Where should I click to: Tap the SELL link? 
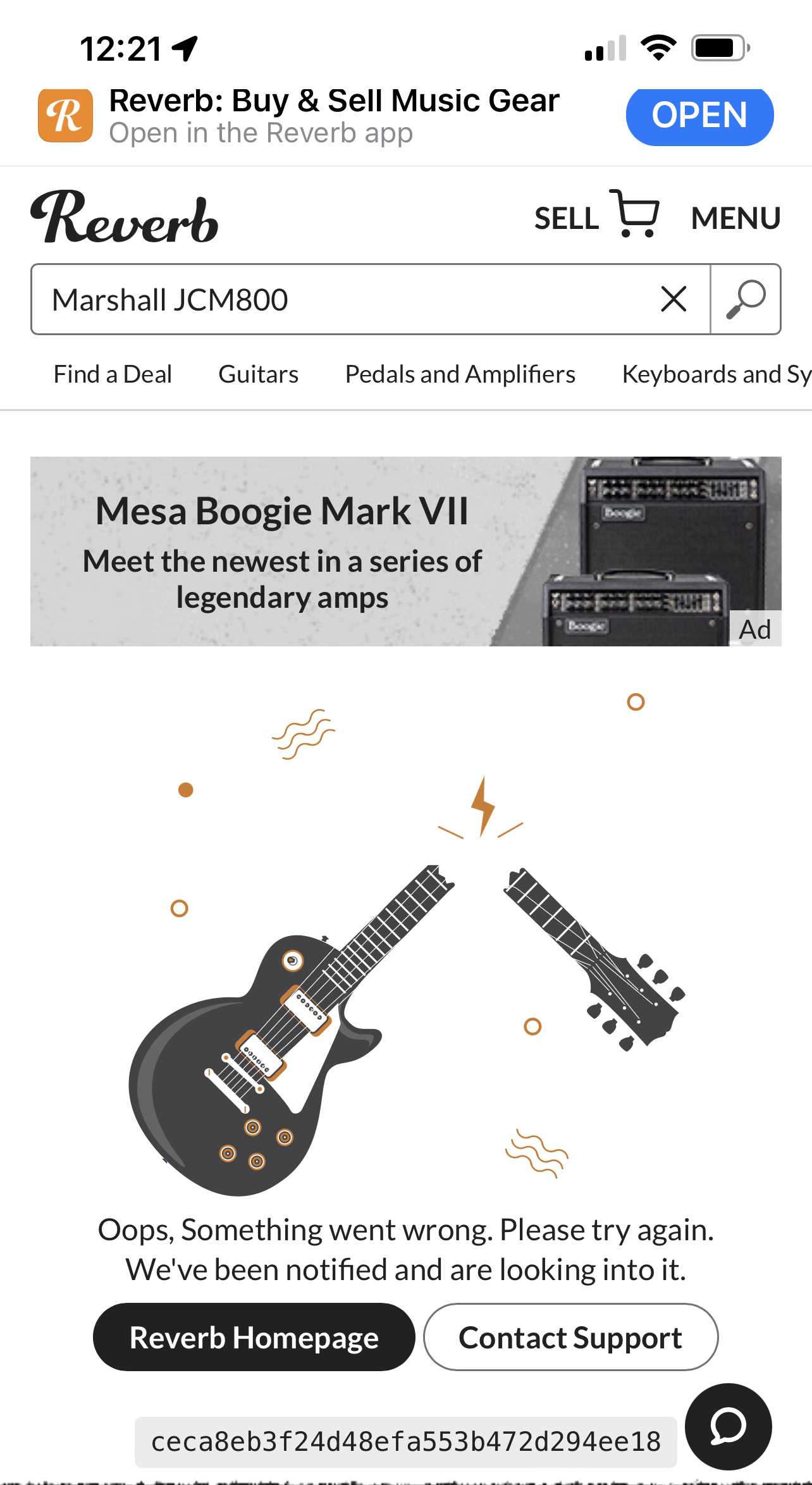tap(566, 219)
